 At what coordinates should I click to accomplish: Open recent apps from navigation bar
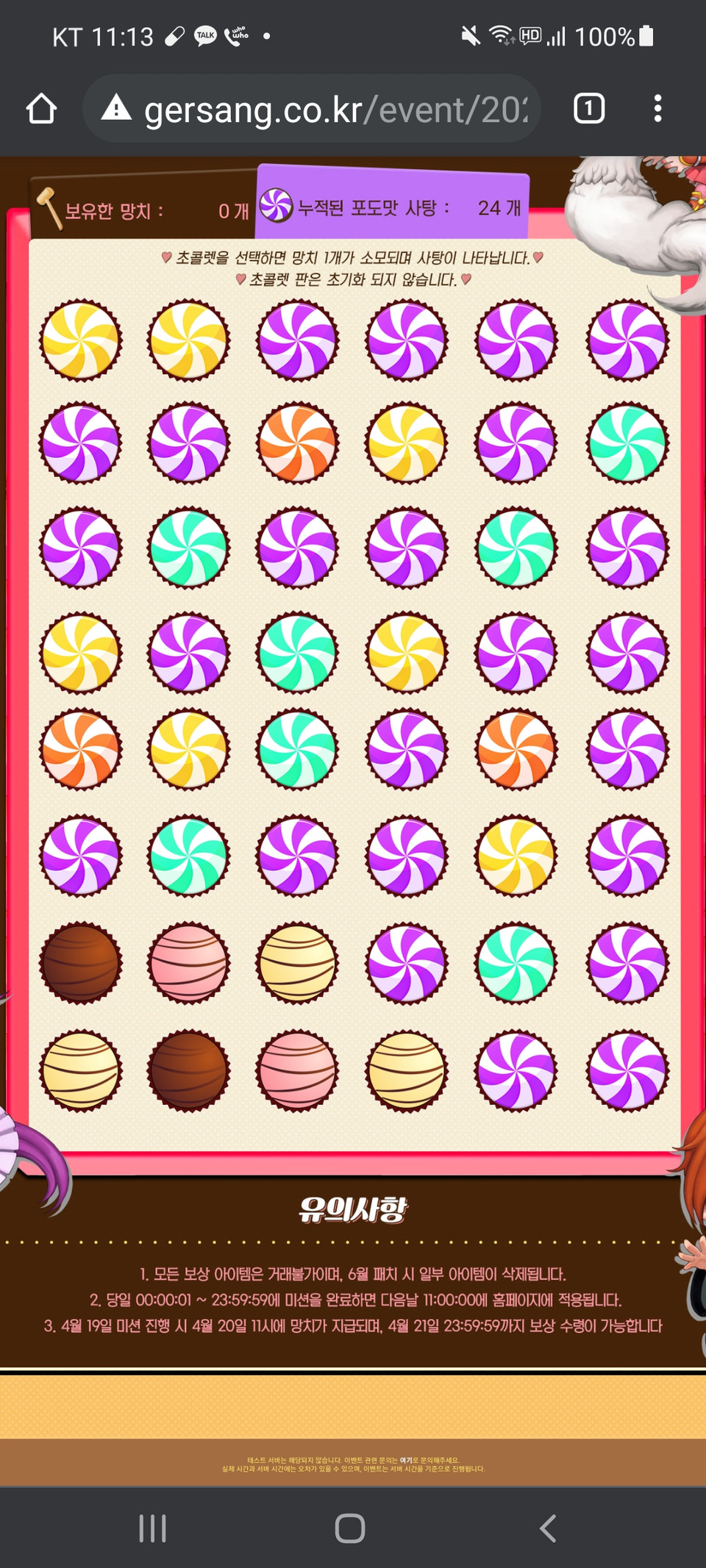click(x=152, y=1528)
